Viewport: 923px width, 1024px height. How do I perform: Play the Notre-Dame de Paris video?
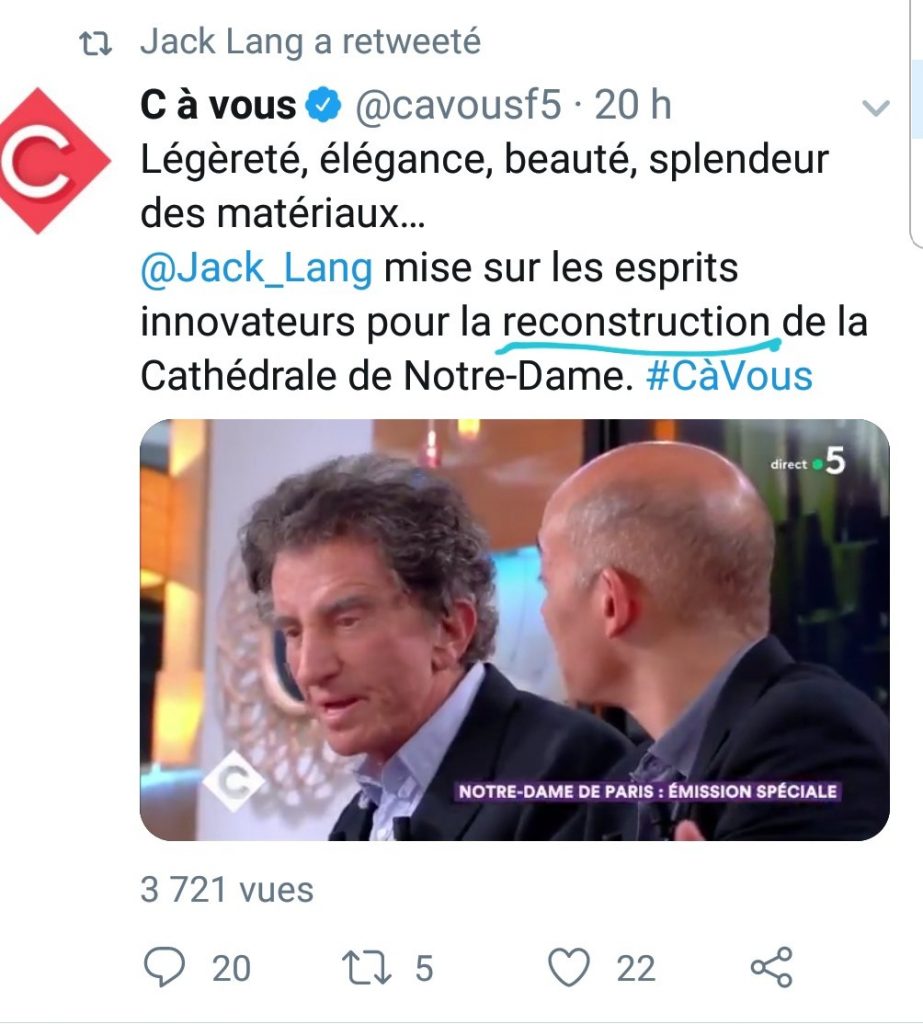514,630
